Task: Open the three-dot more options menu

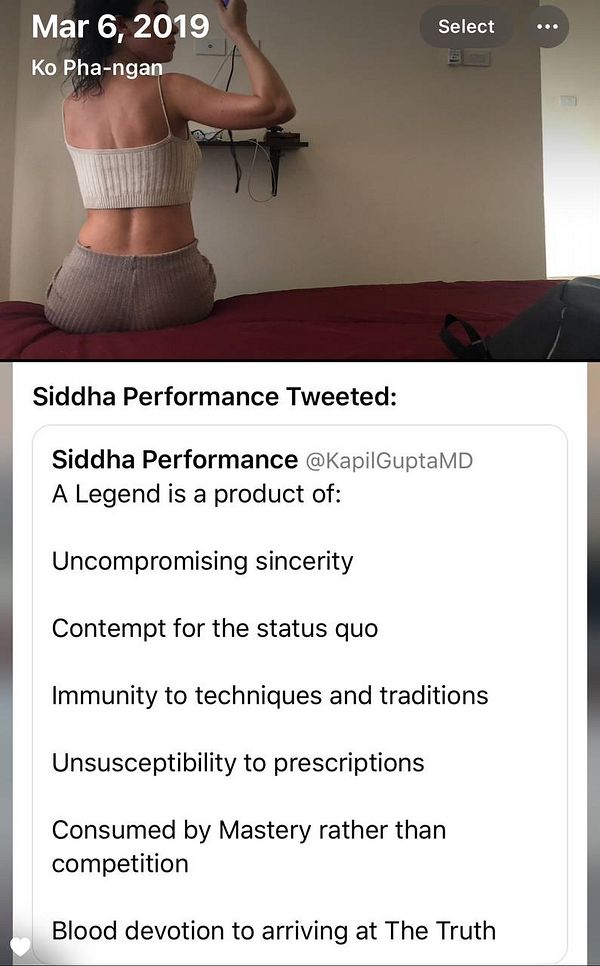Action: coord(547,27)
